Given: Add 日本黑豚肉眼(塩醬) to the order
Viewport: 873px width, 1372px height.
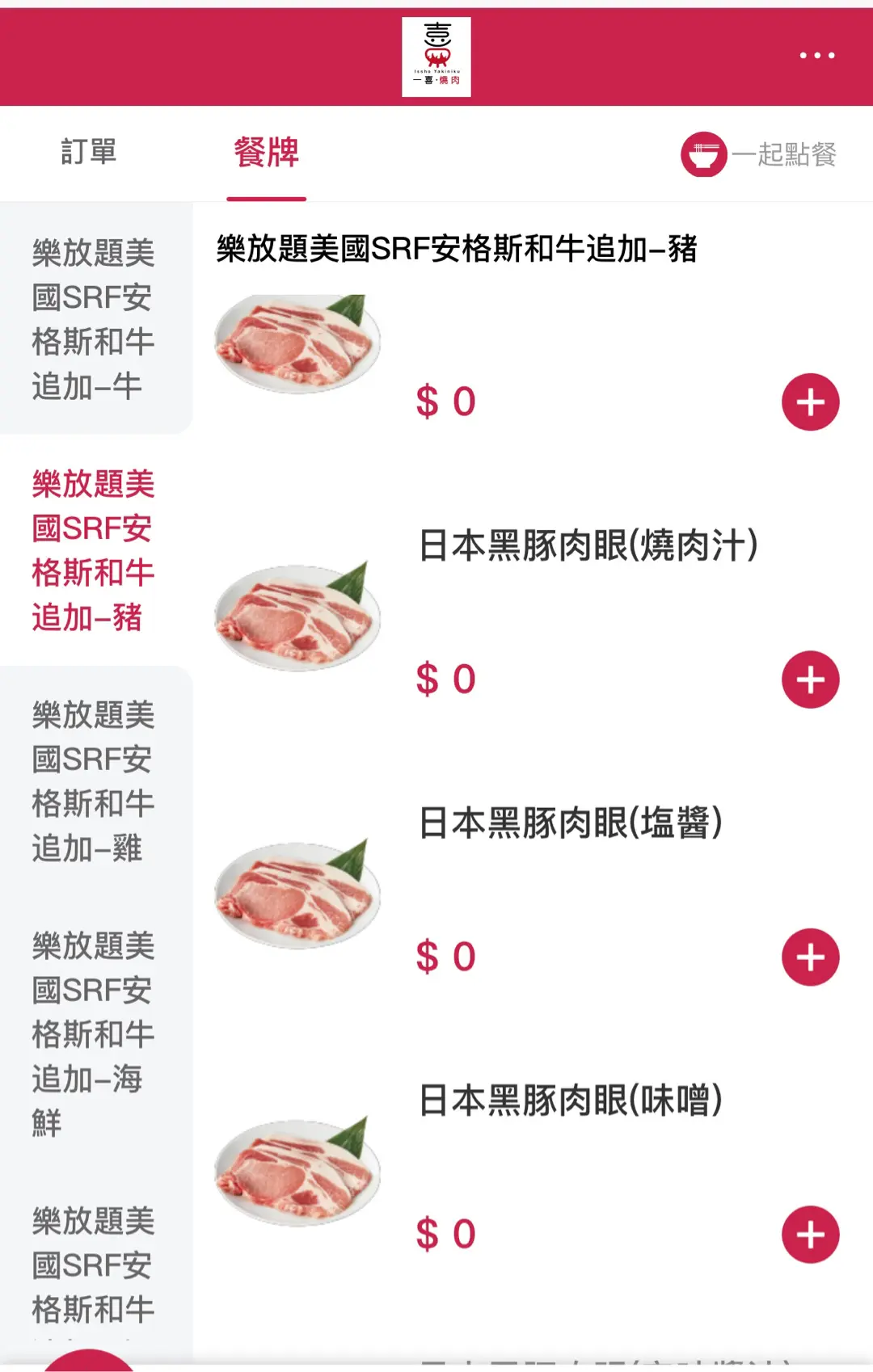Looking at the screenshot, I should pos(810,957).
